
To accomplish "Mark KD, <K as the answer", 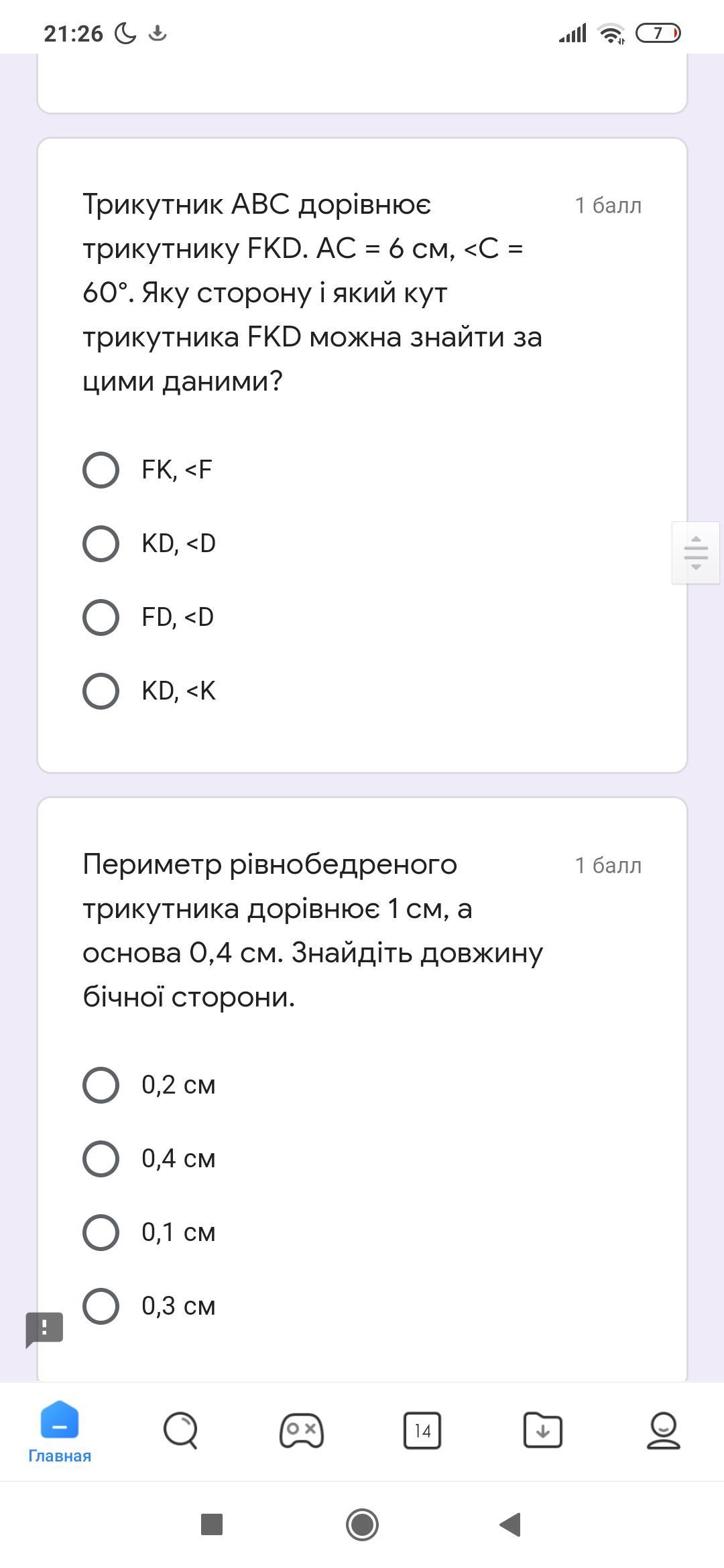I will click(101, 691).
